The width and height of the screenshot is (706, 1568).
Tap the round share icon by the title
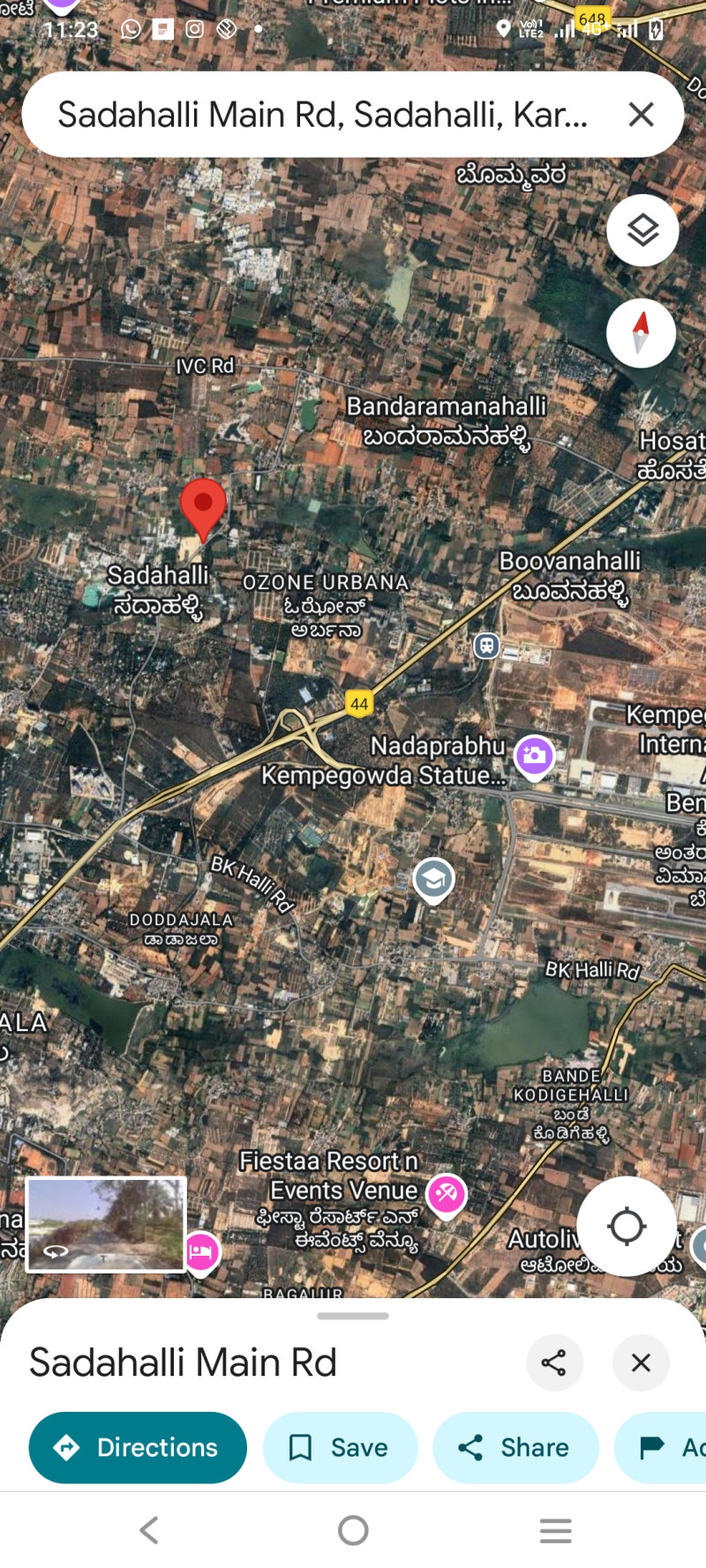click(x=554, y=1363)
